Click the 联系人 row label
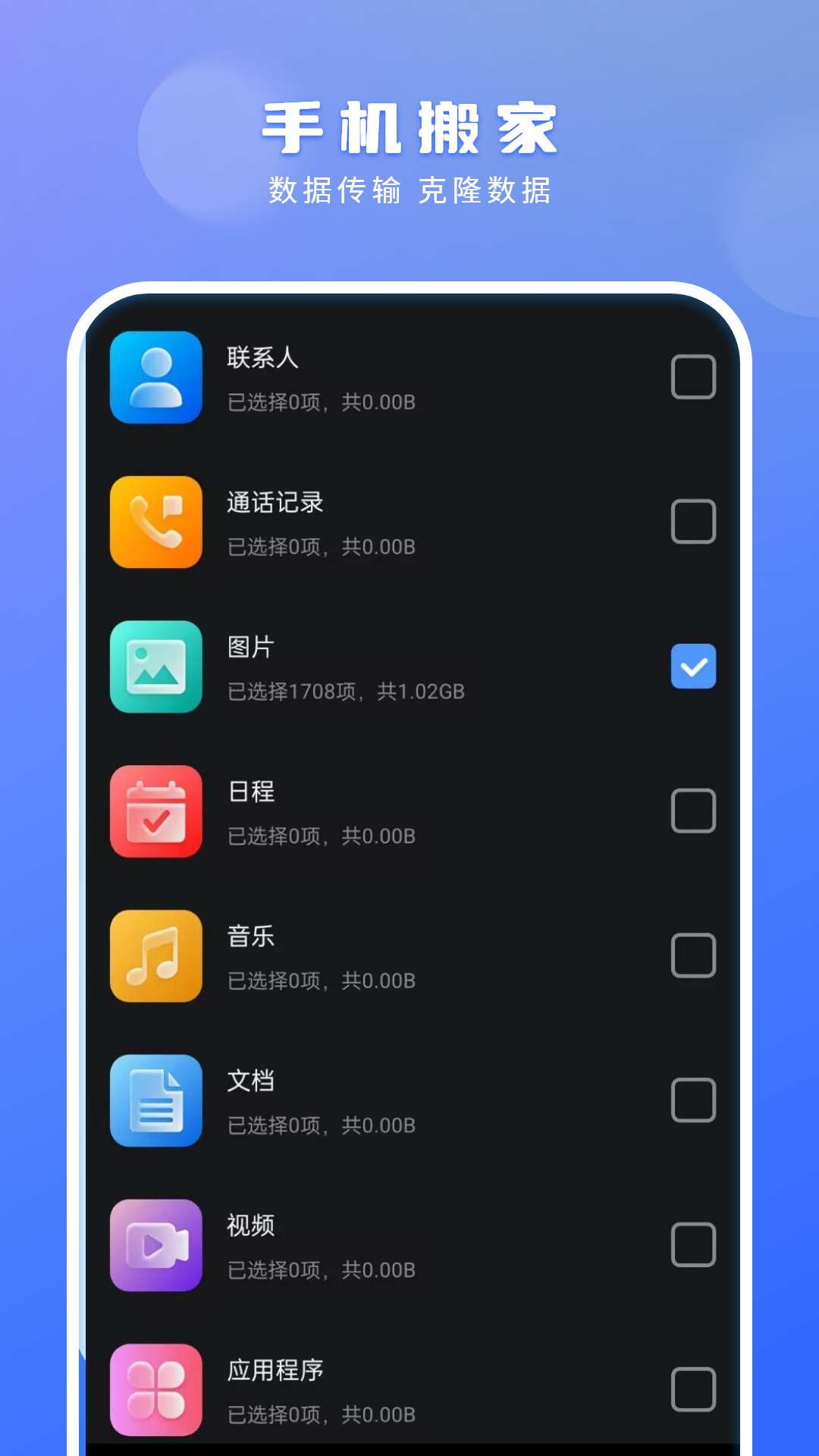Image resolution: width=819 pixels, height=1456 pixels. click(262, 358)
